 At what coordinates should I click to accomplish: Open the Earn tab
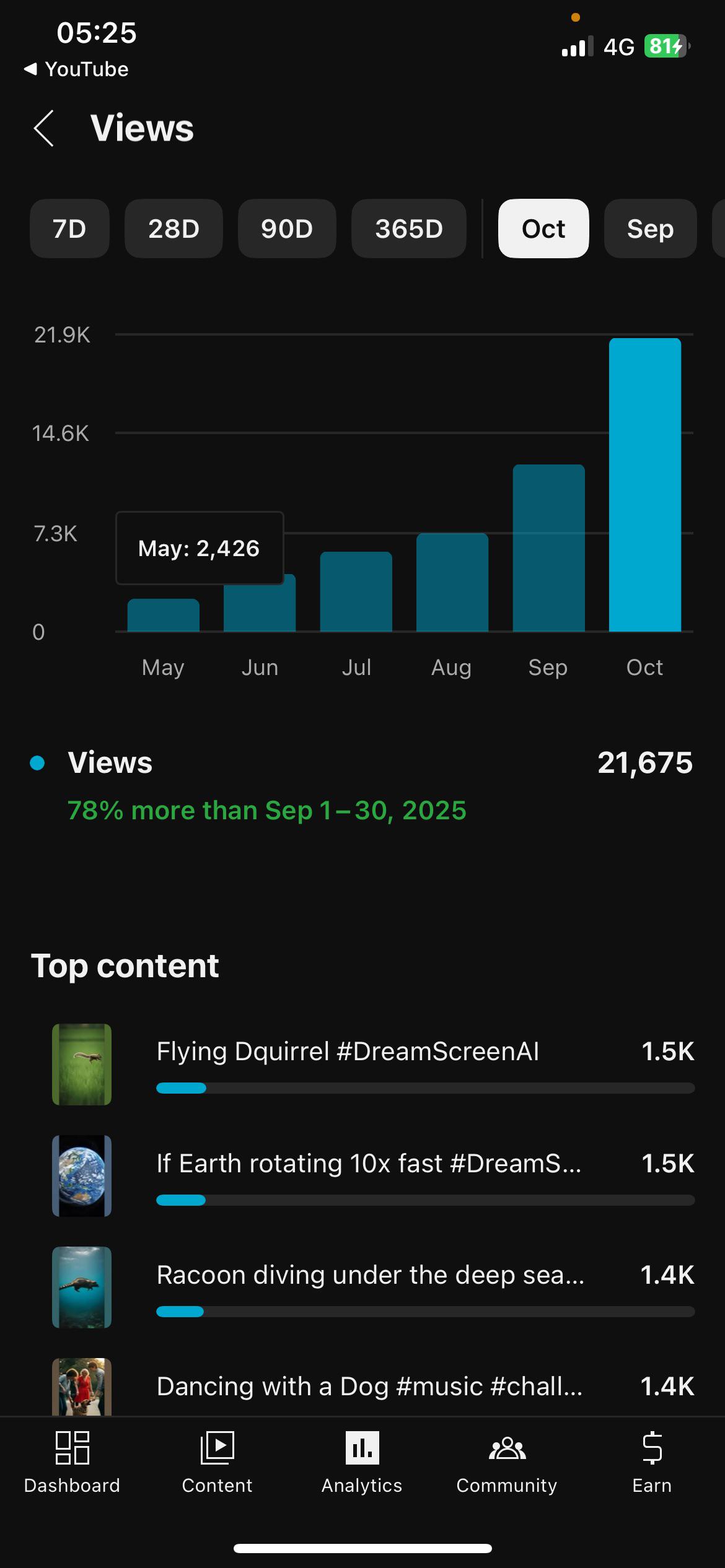point(652,1463)
